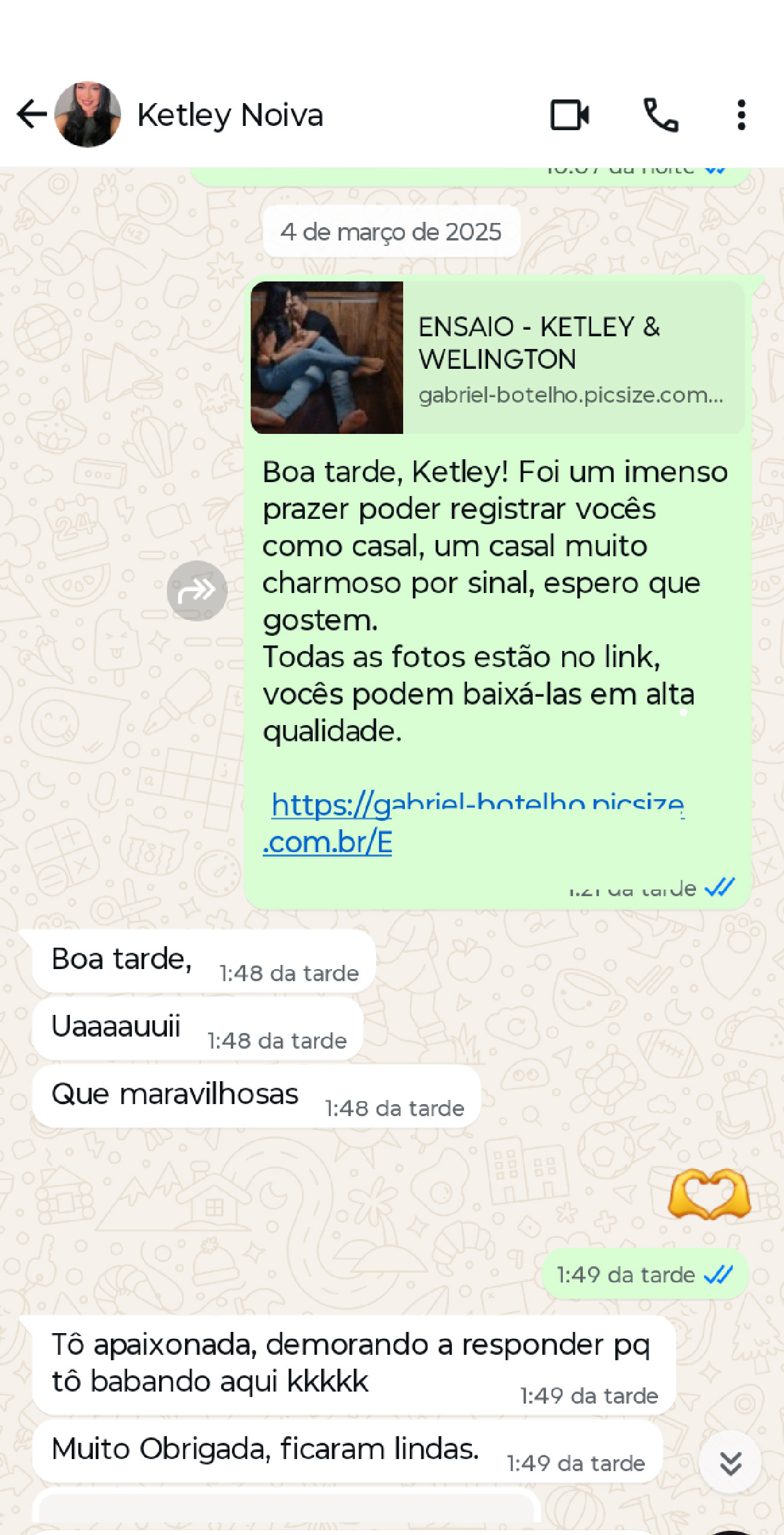The width and height of the screenshot is (784, 1535).
Task: Open the ENSAIO - KETLEY & WELINGTON link preview
Action: coord(497,358)
